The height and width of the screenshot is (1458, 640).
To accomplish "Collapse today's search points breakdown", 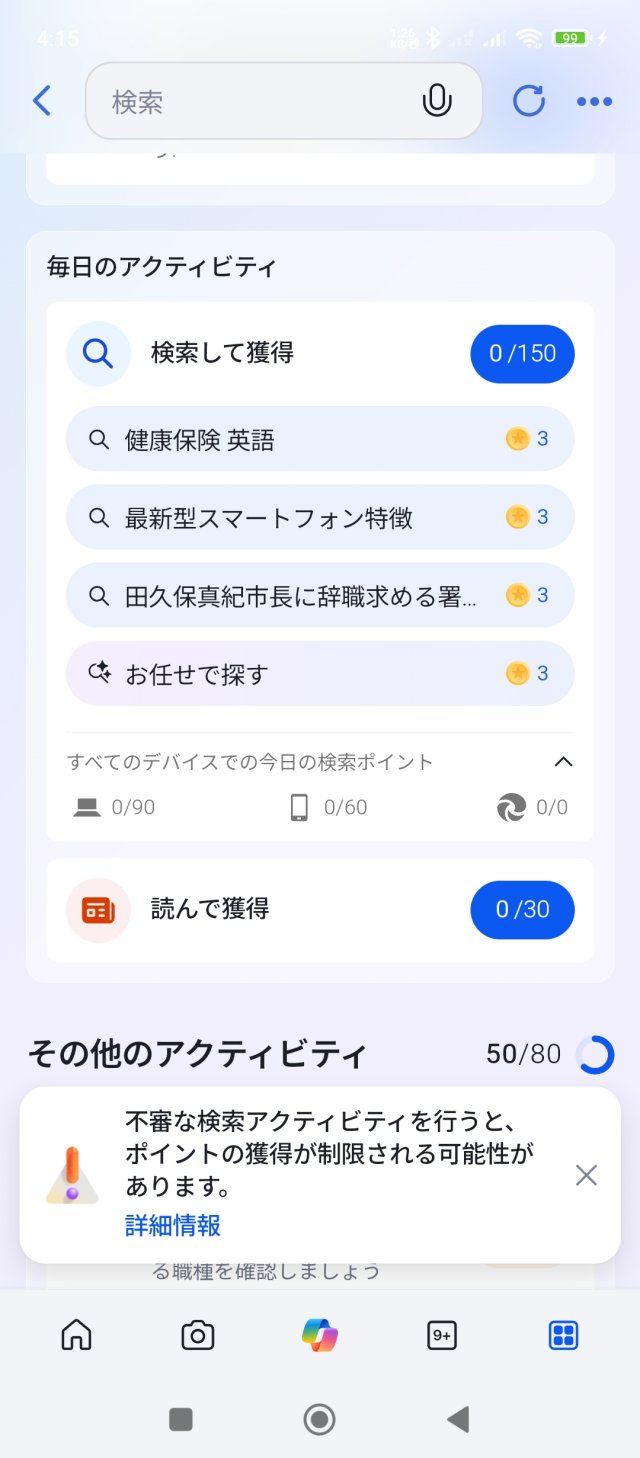I will pos(563,762).
